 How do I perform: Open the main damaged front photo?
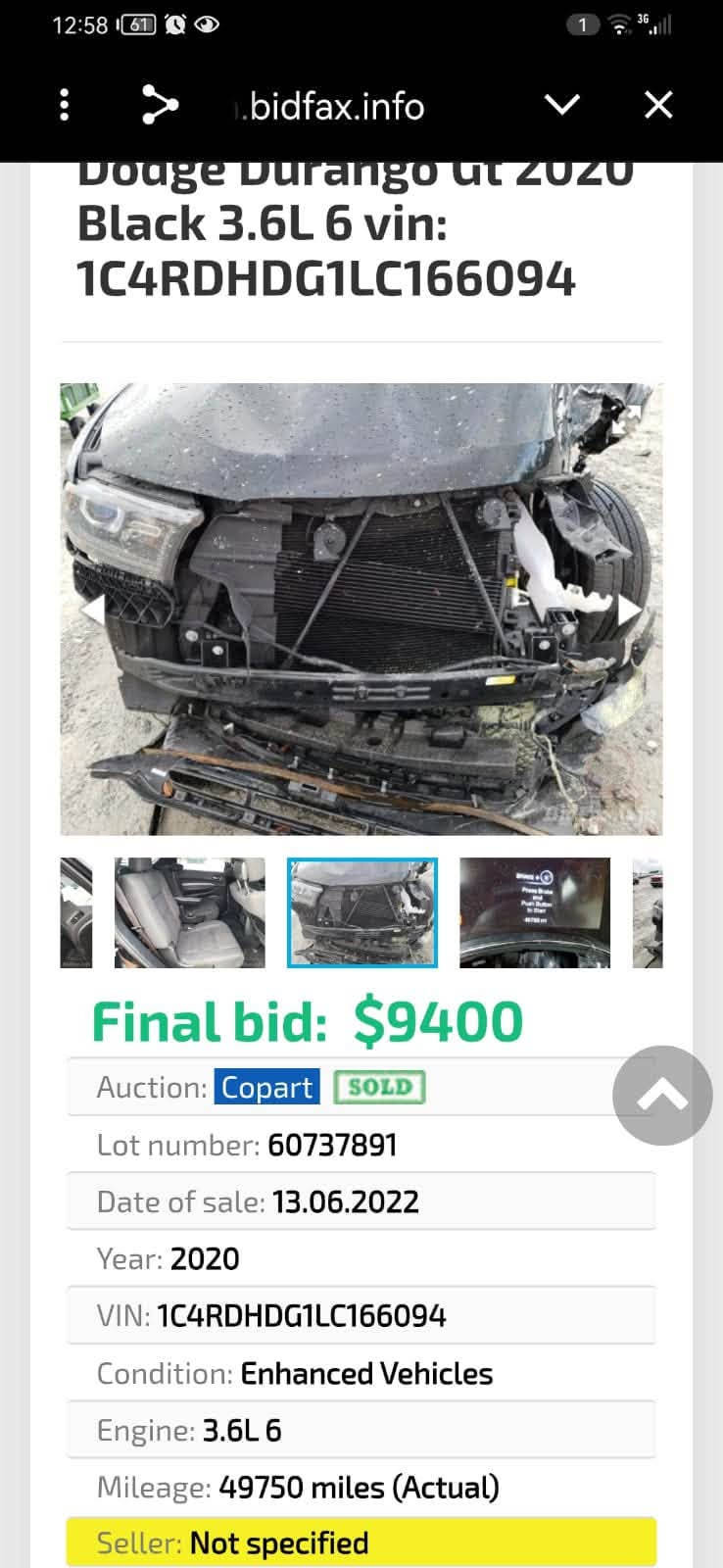(361, 609)
